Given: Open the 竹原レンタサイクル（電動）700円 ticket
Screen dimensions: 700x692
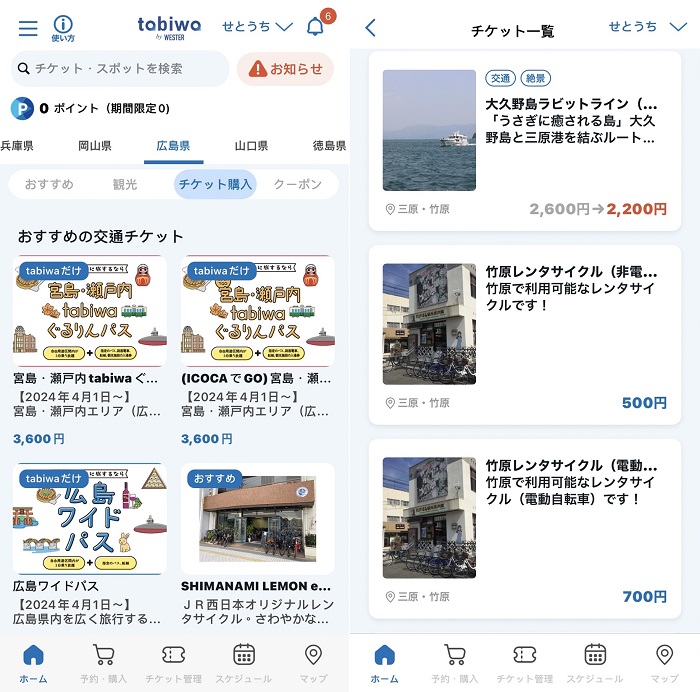Looking at the screenshot, I should point(525,528).
